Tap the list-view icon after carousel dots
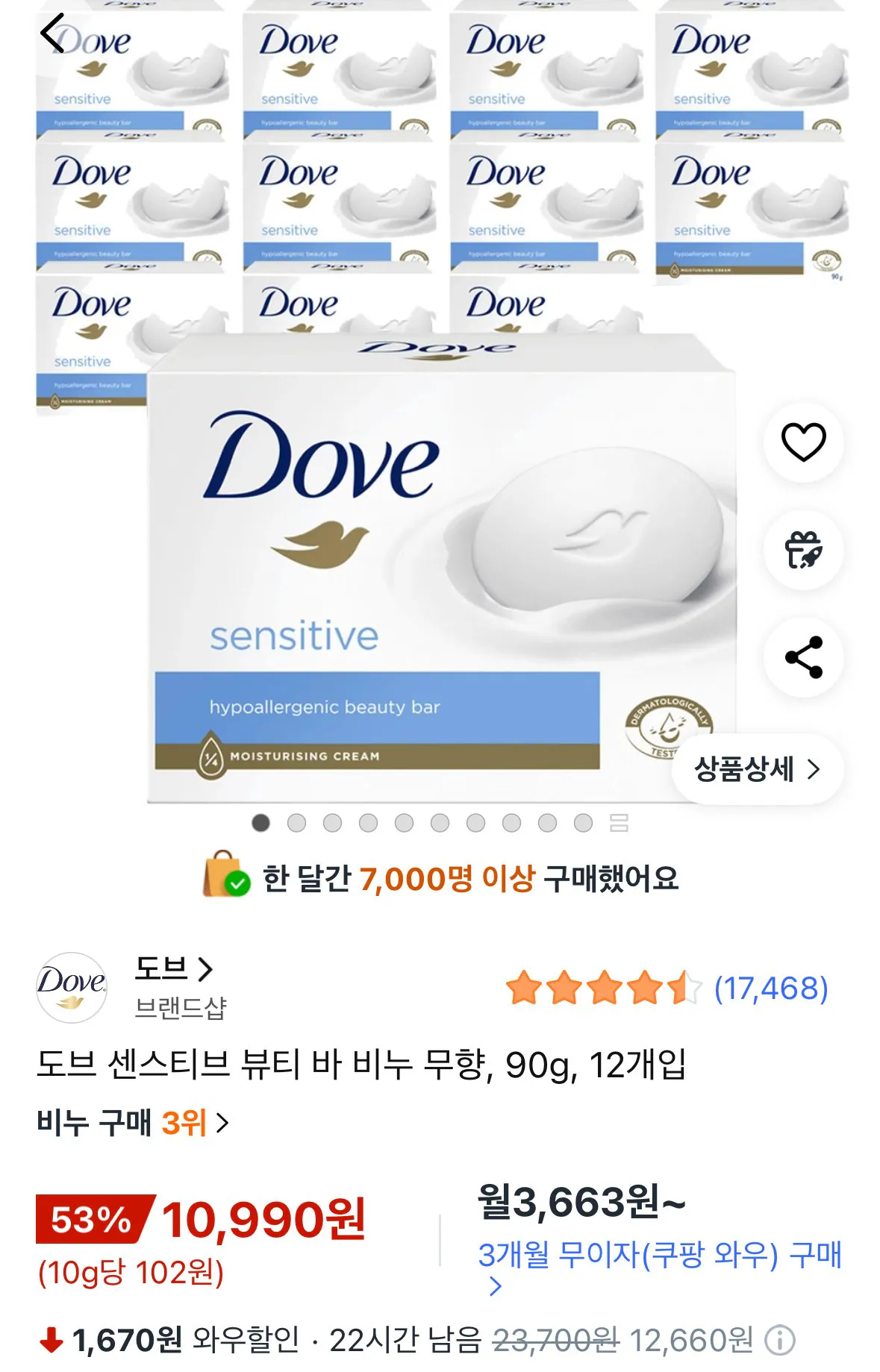This screenshot has width=880, height=1372. point(621,823)
